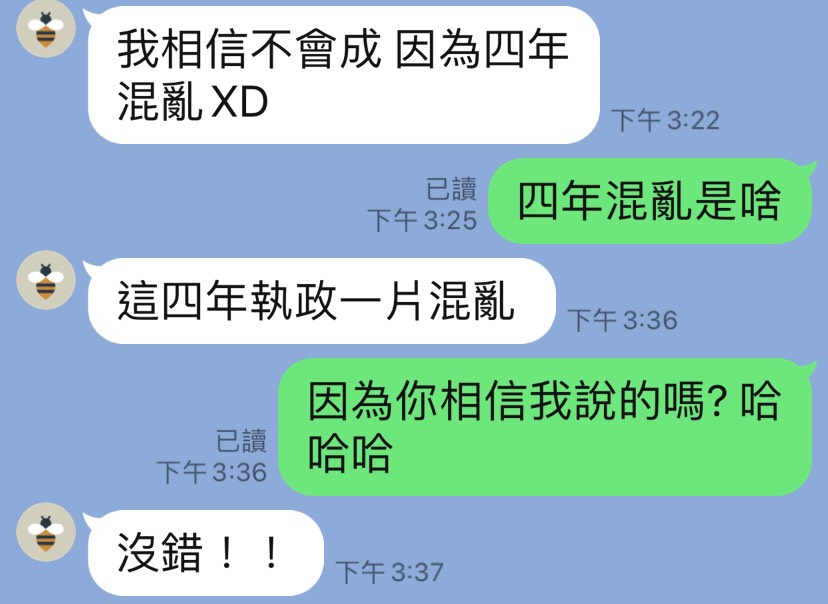Open bee avatar beside 我相信不會成 message
Screen dimensions: 828x604
point(46,28)
